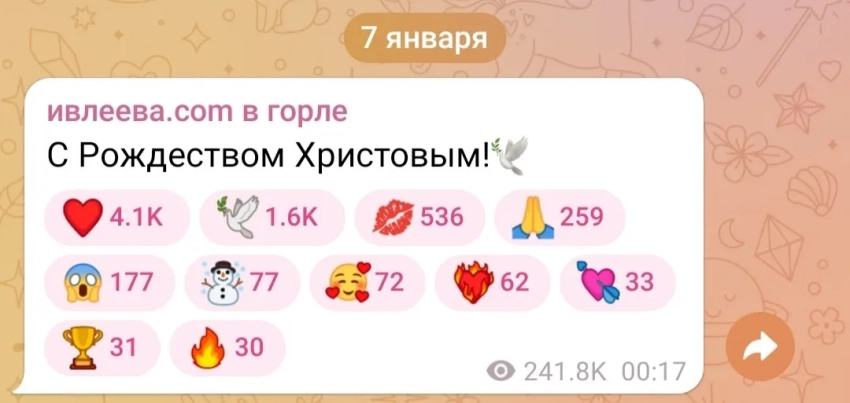React with praying hands (259)

point(559,218)
